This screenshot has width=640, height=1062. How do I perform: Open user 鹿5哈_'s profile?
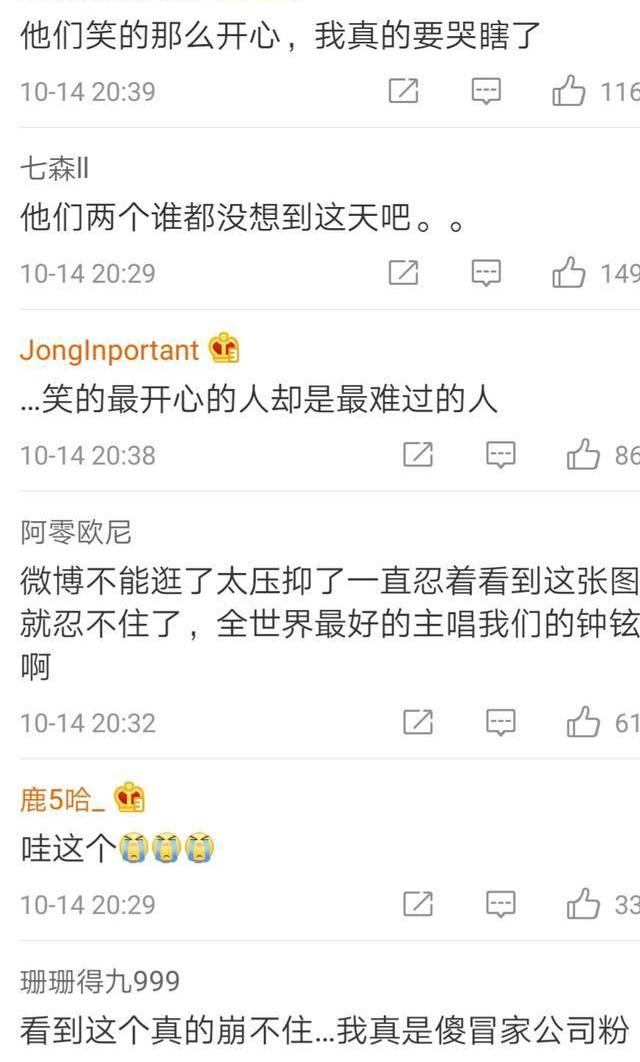click(63, 799)
